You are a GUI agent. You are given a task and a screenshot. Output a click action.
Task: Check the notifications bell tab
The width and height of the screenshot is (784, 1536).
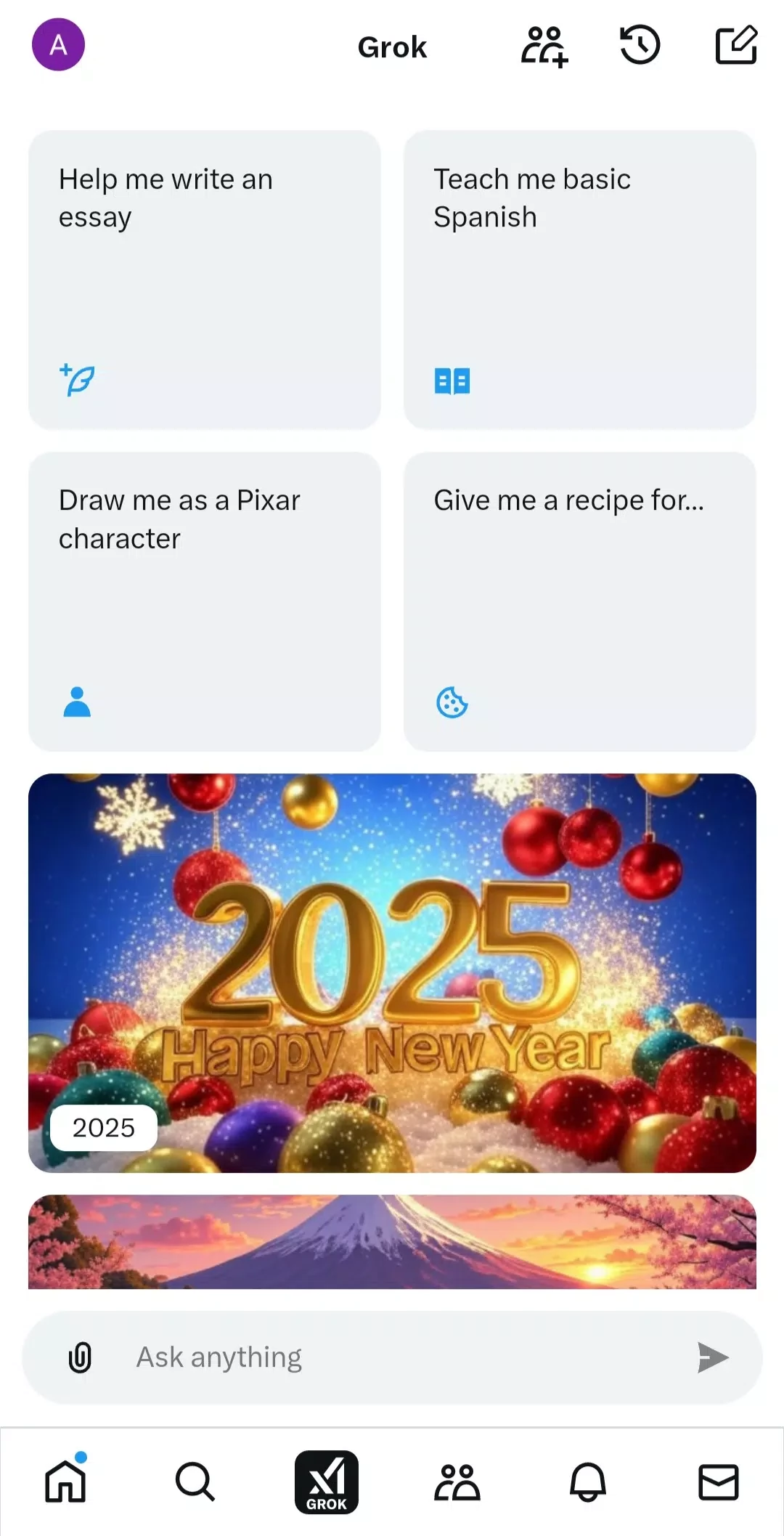(588, 1482)
